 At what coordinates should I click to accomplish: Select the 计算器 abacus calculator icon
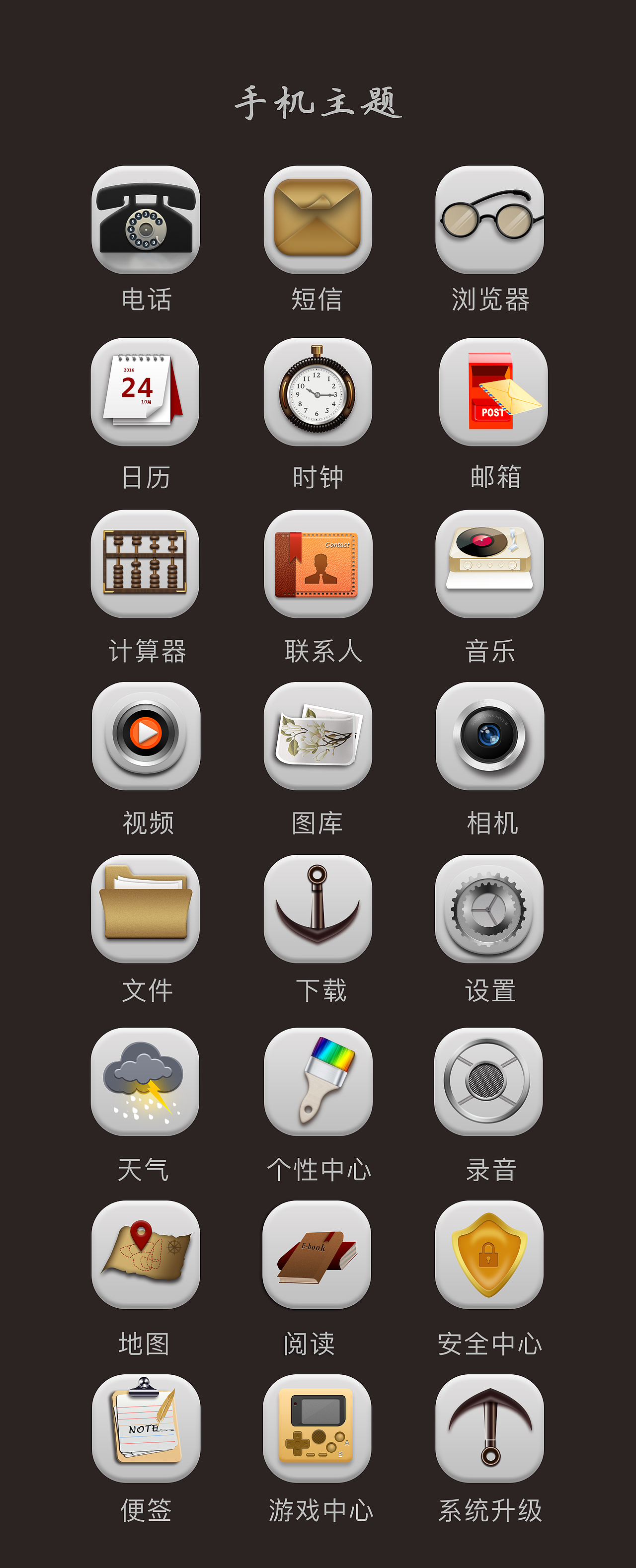click(x=145, y=565)
